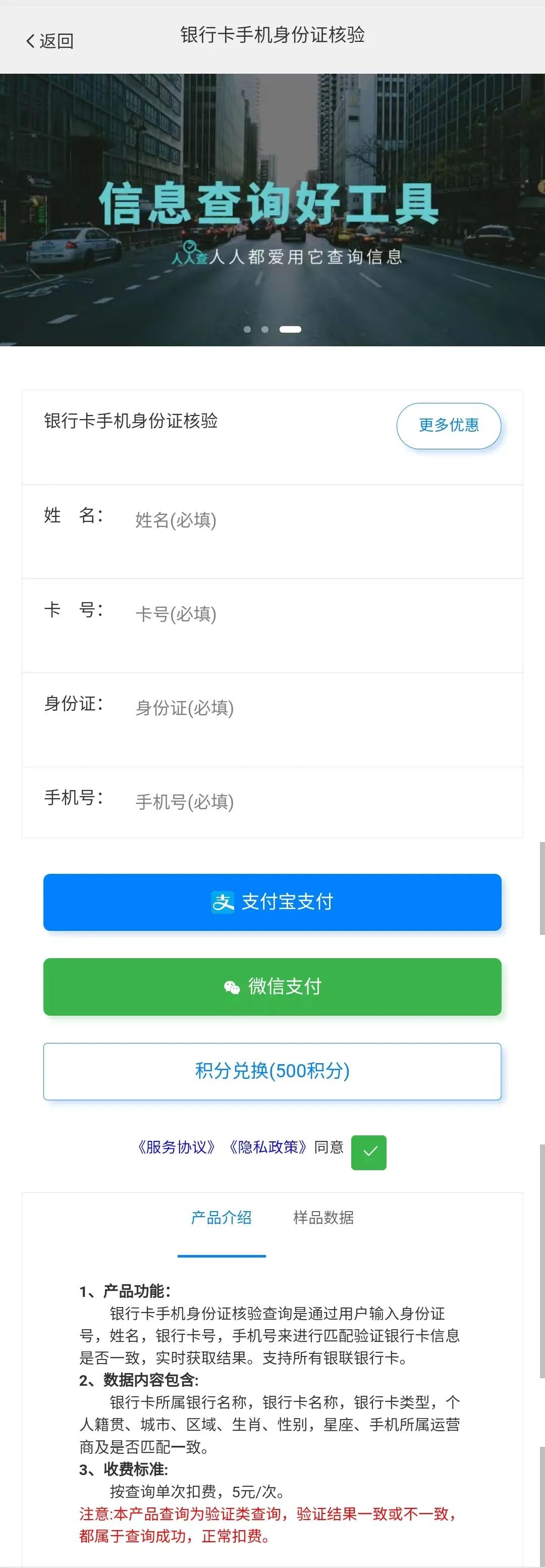545x1568 pixels.
Task: Select the second carousel dot indicator
Action: [264, 329]
